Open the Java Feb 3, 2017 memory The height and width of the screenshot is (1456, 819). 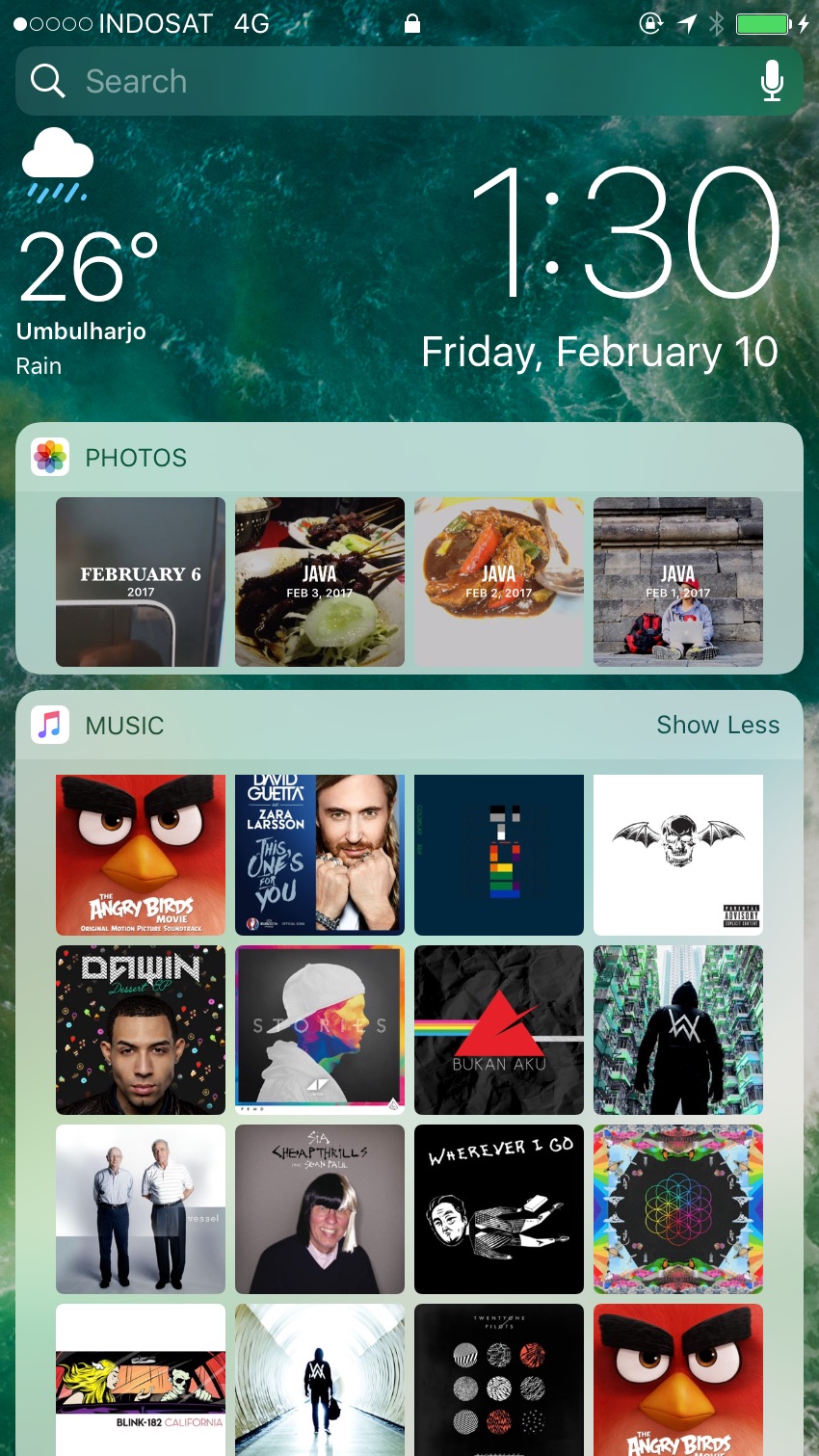(x=320, y=582)
